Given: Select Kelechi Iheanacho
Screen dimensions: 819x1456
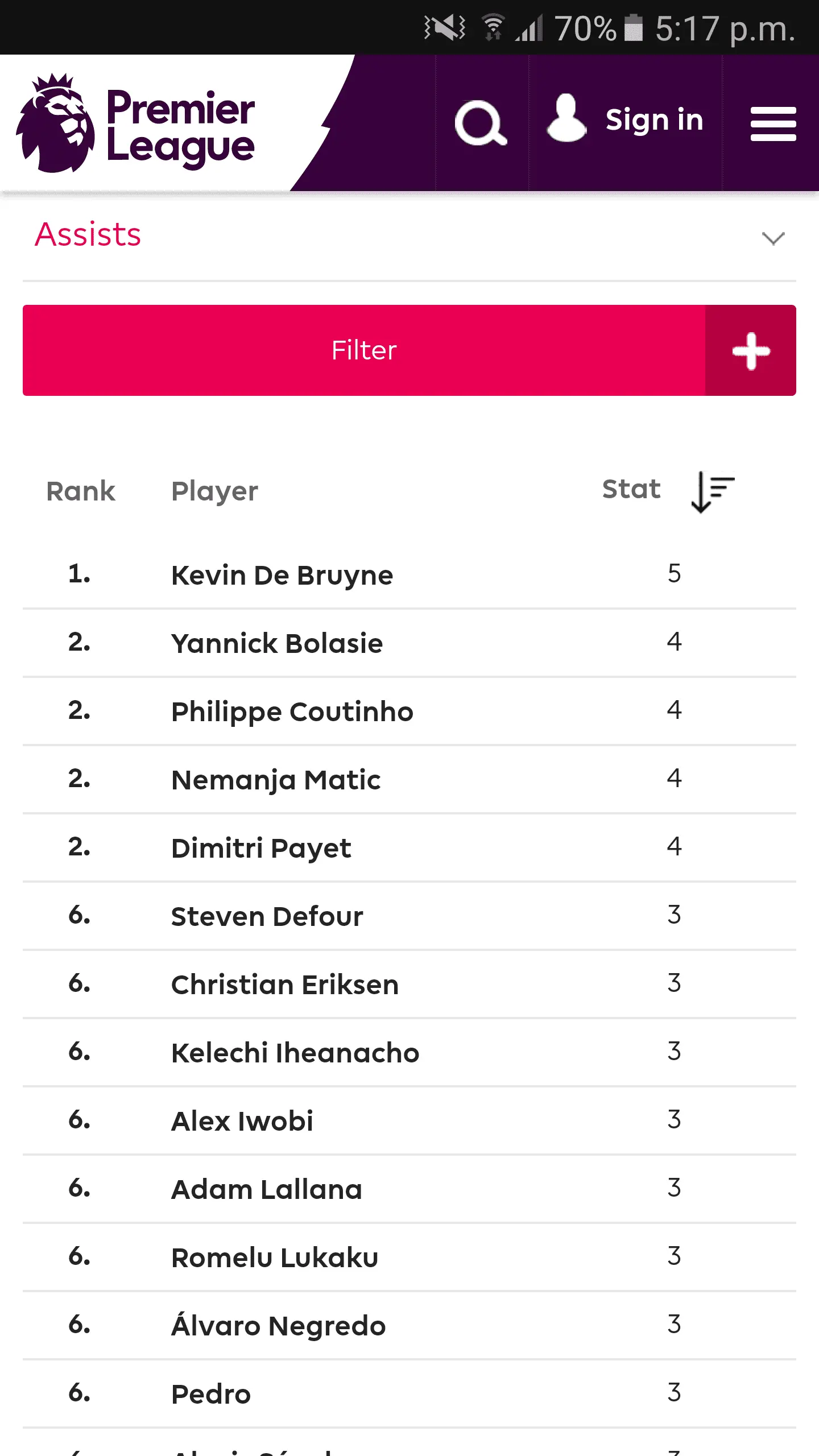Looking at the screenshot, I should pos(295,1053).
